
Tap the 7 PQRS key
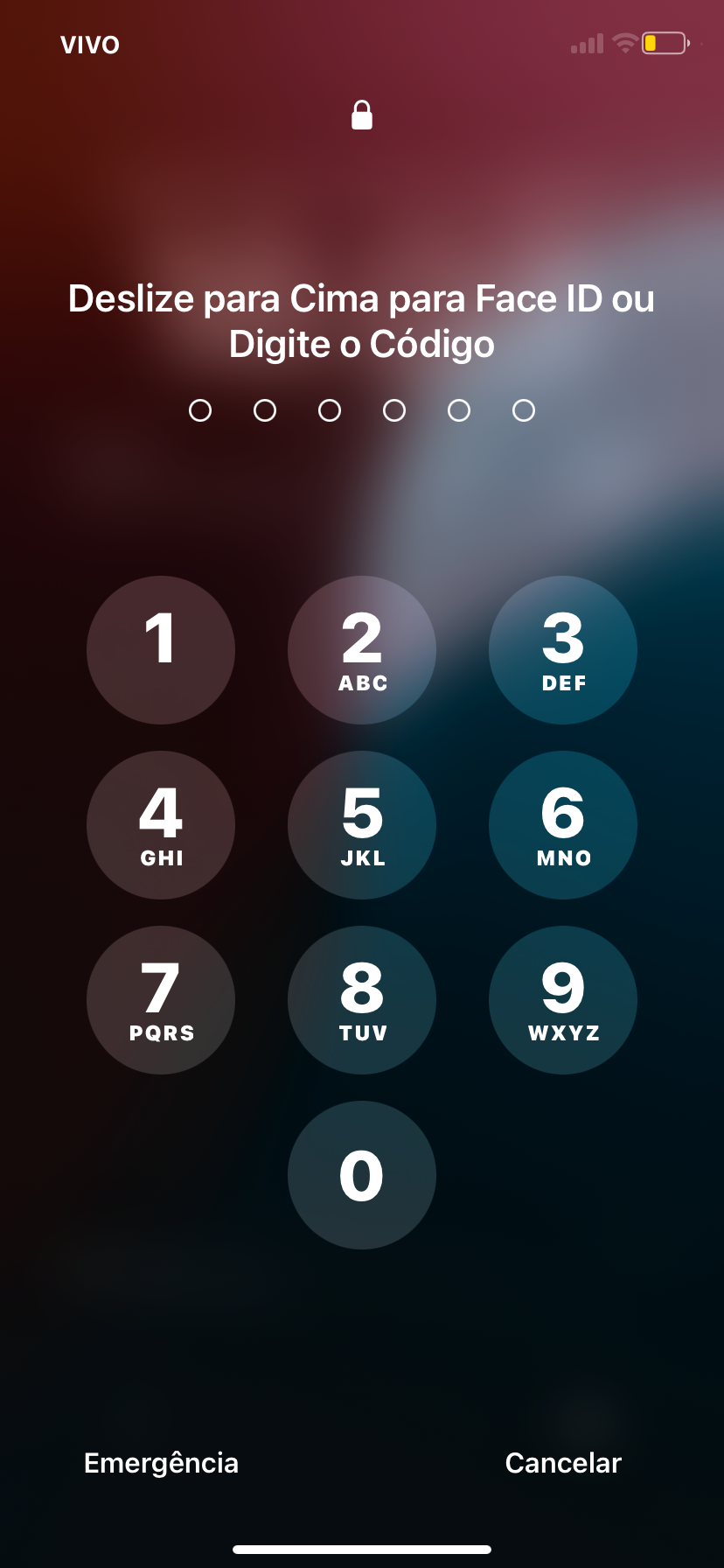[x=161, y=1000]
